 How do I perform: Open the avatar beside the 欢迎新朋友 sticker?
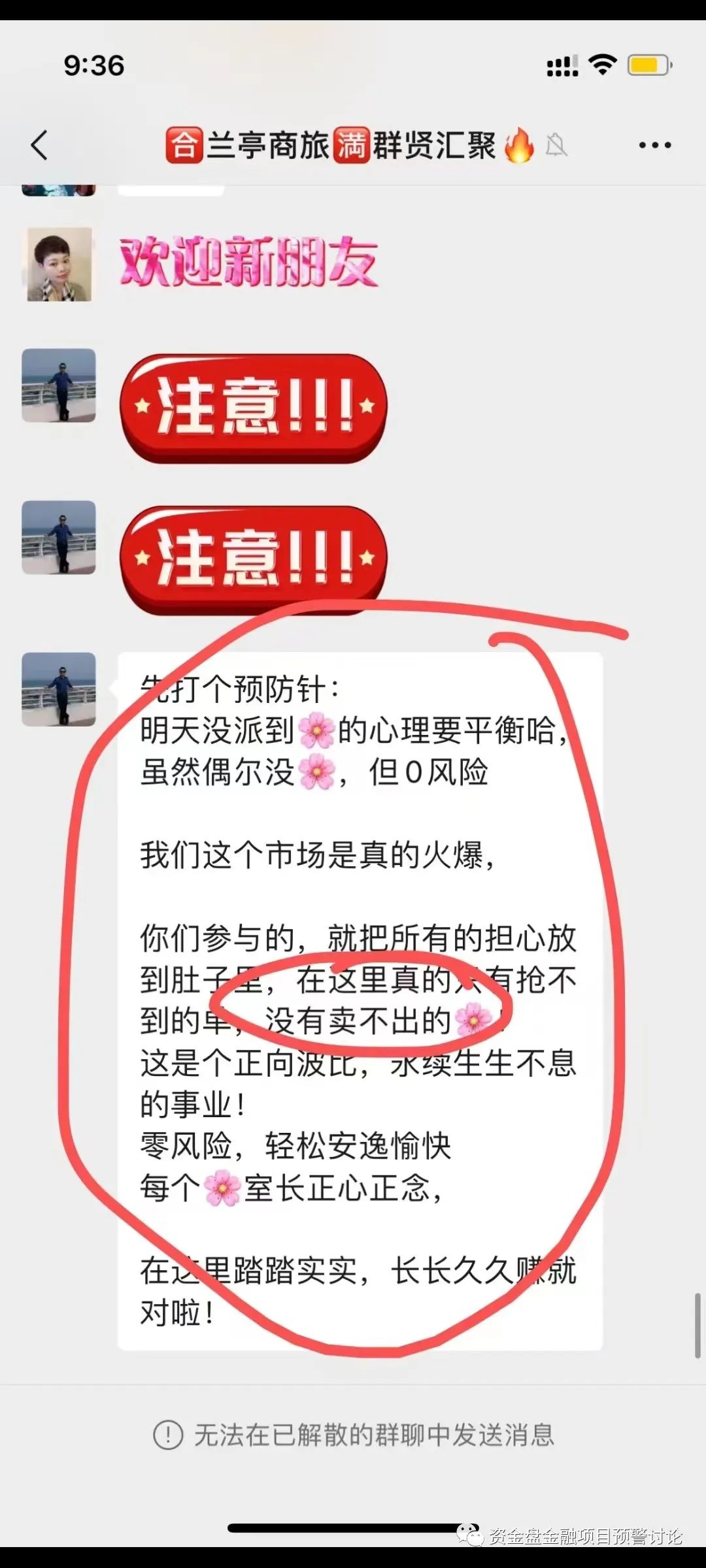point(59,264)
